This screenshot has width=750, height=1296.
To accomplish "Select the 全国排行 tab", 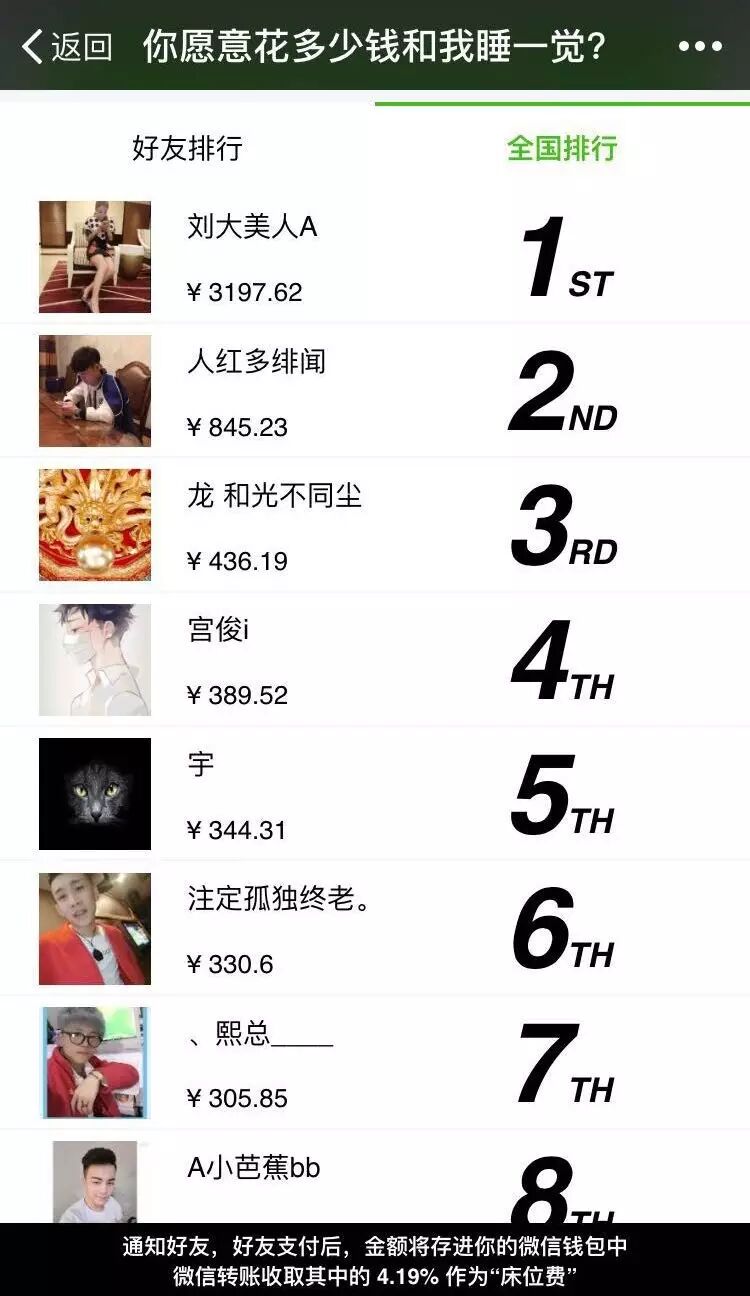I will [x=562, y=148].
